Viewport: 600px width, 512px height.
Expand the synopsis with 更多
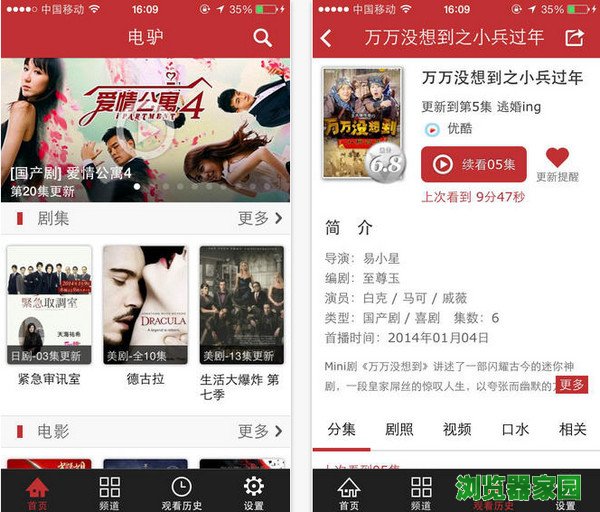(572, 385)
